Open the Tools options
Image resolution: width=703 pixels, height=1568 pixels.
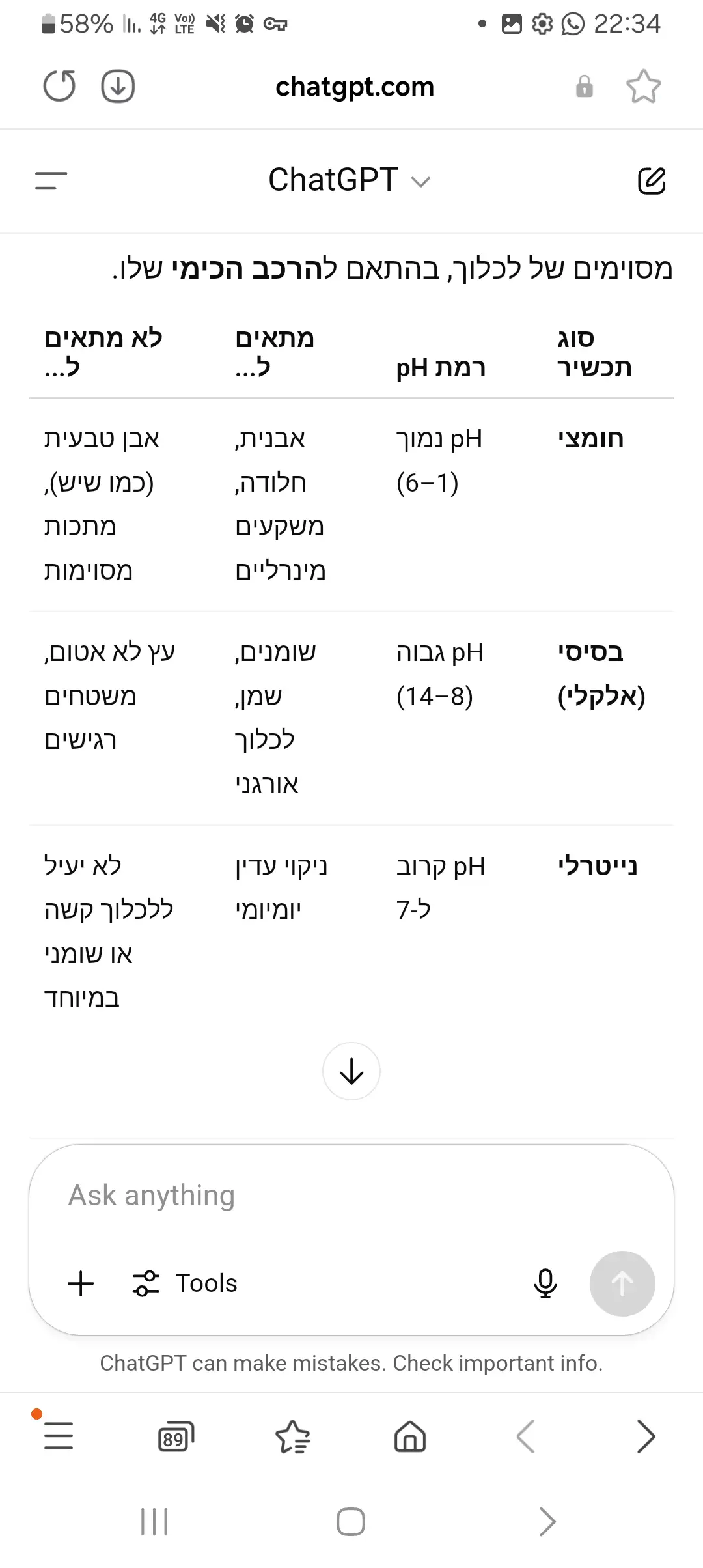[185, 1283]
